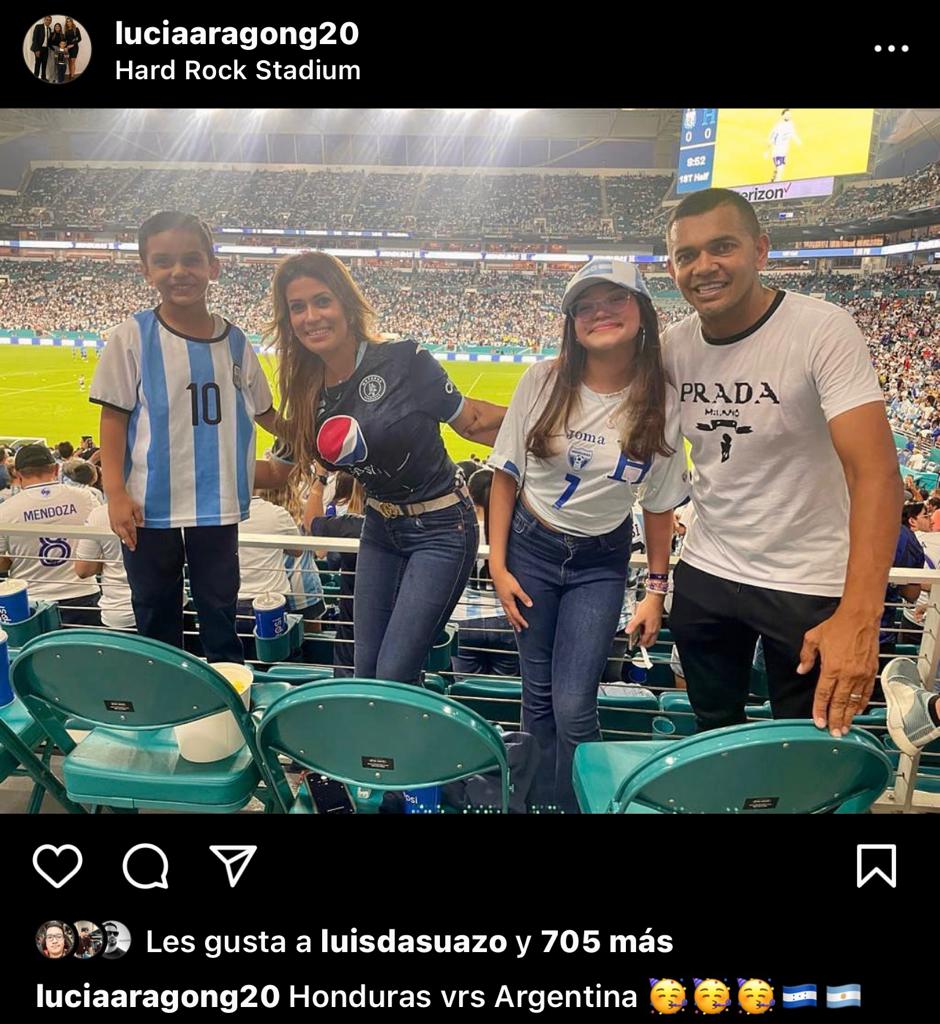Open the post's three-dot options menu
This screenshot has width=940, height=1024.
[890, 48]
